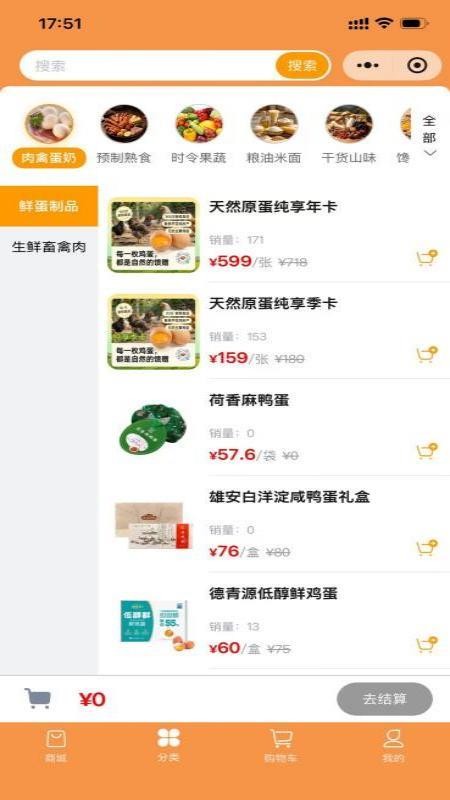
Task: Open the 我的 profile tab
Action: 393,746
